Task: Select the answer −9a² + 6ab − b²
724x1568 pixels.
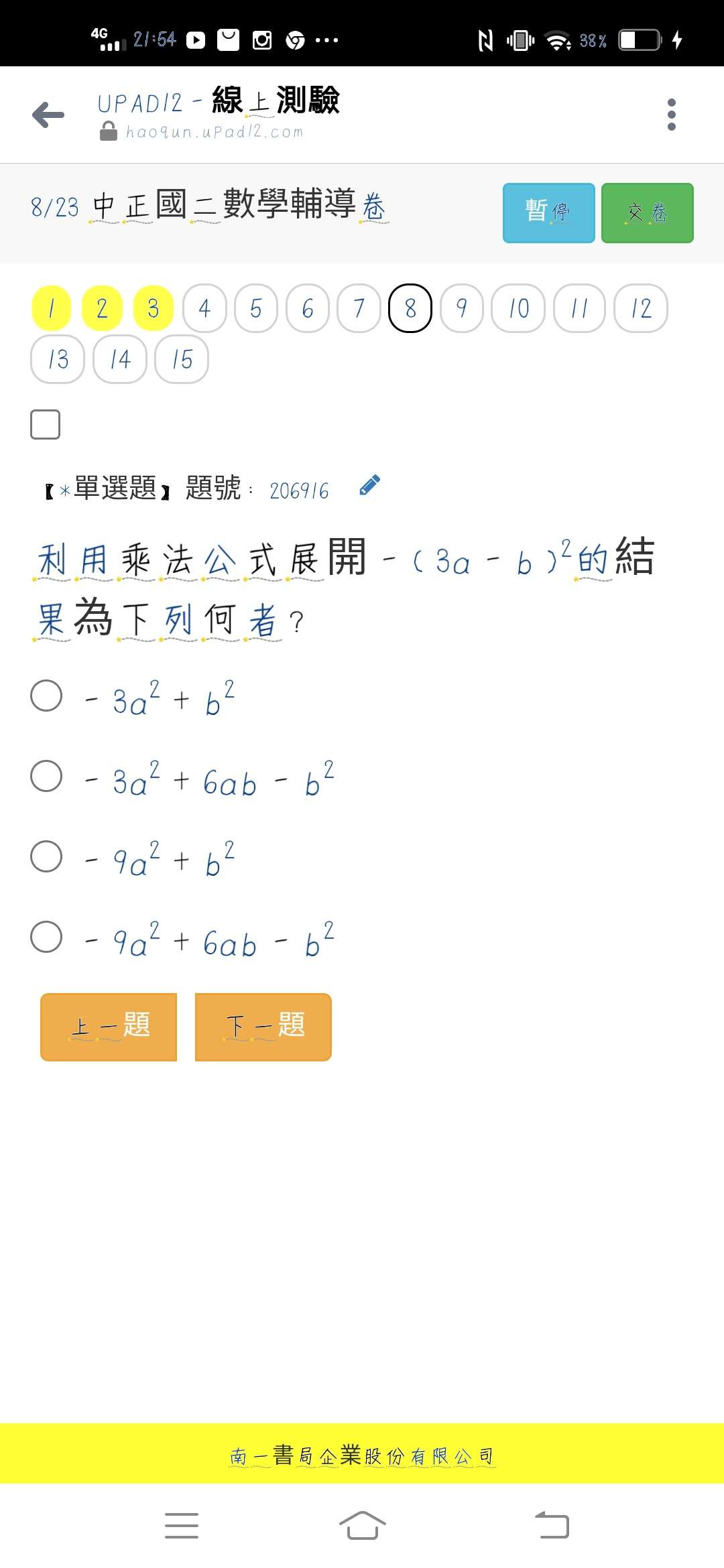Action: 46,937
